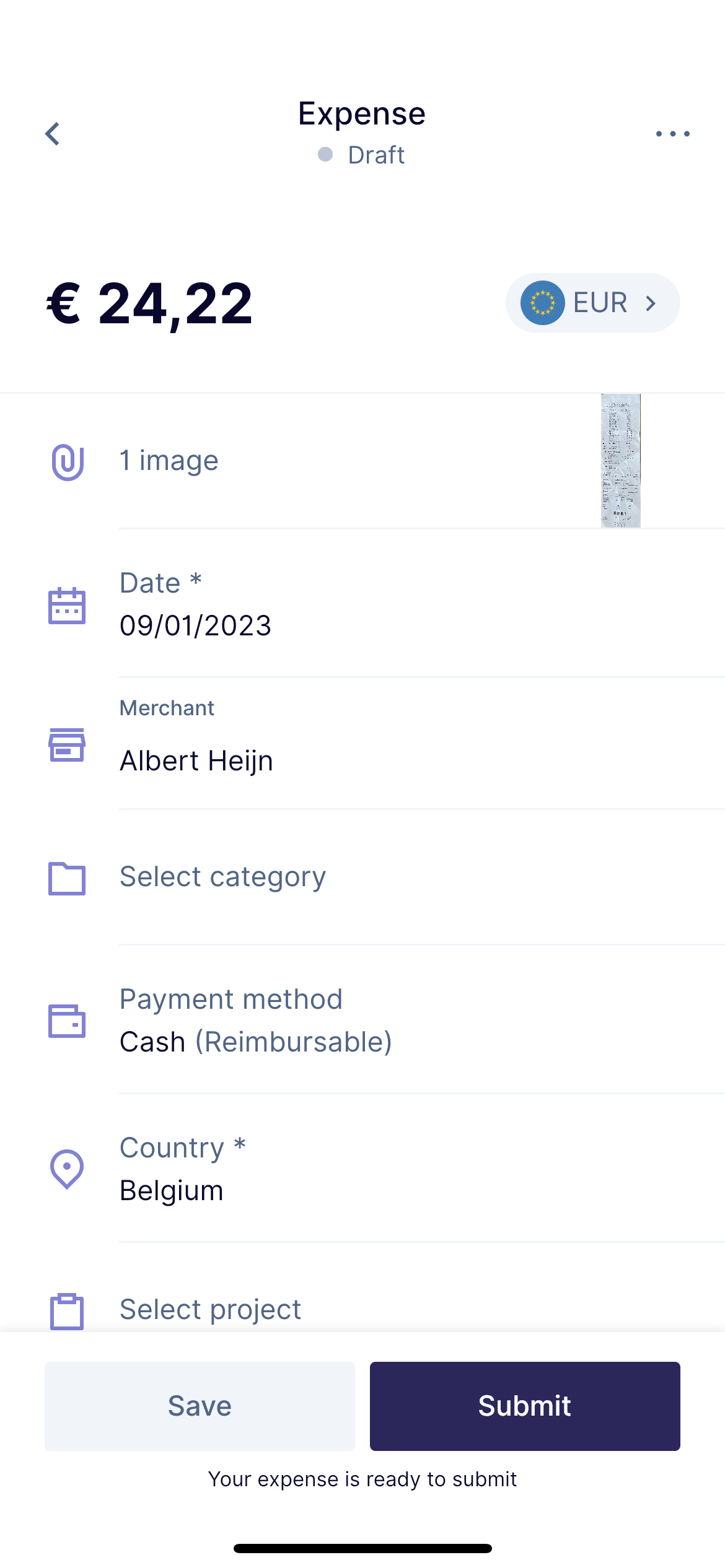Change the country from Belgium
This screenshot has width=725, height=1568.
362,1169
